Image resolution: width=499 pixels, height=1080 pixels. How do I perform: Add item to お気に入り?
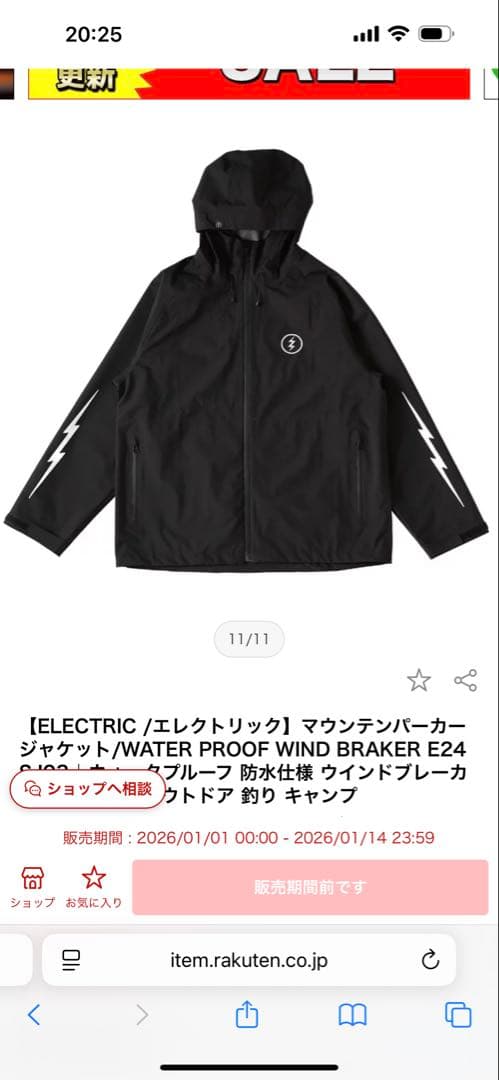click(x=94, y=887)
